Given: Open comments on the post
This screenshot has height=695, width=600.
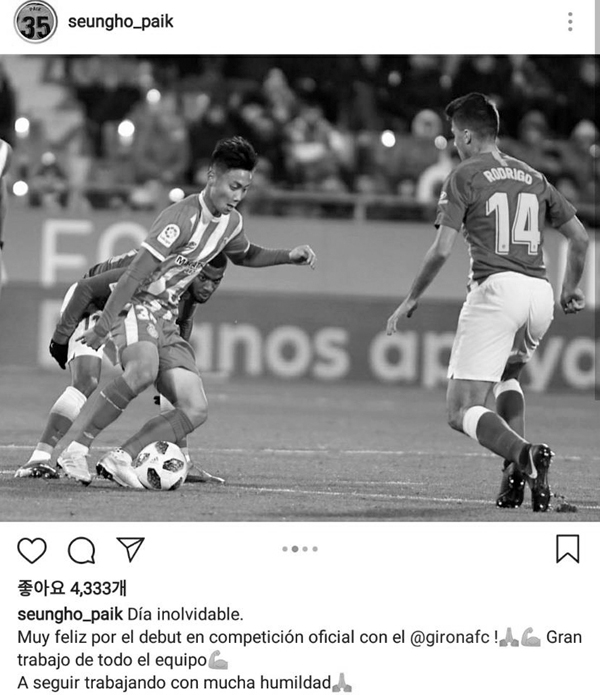Looking at the screenshot, I should 81,550.
